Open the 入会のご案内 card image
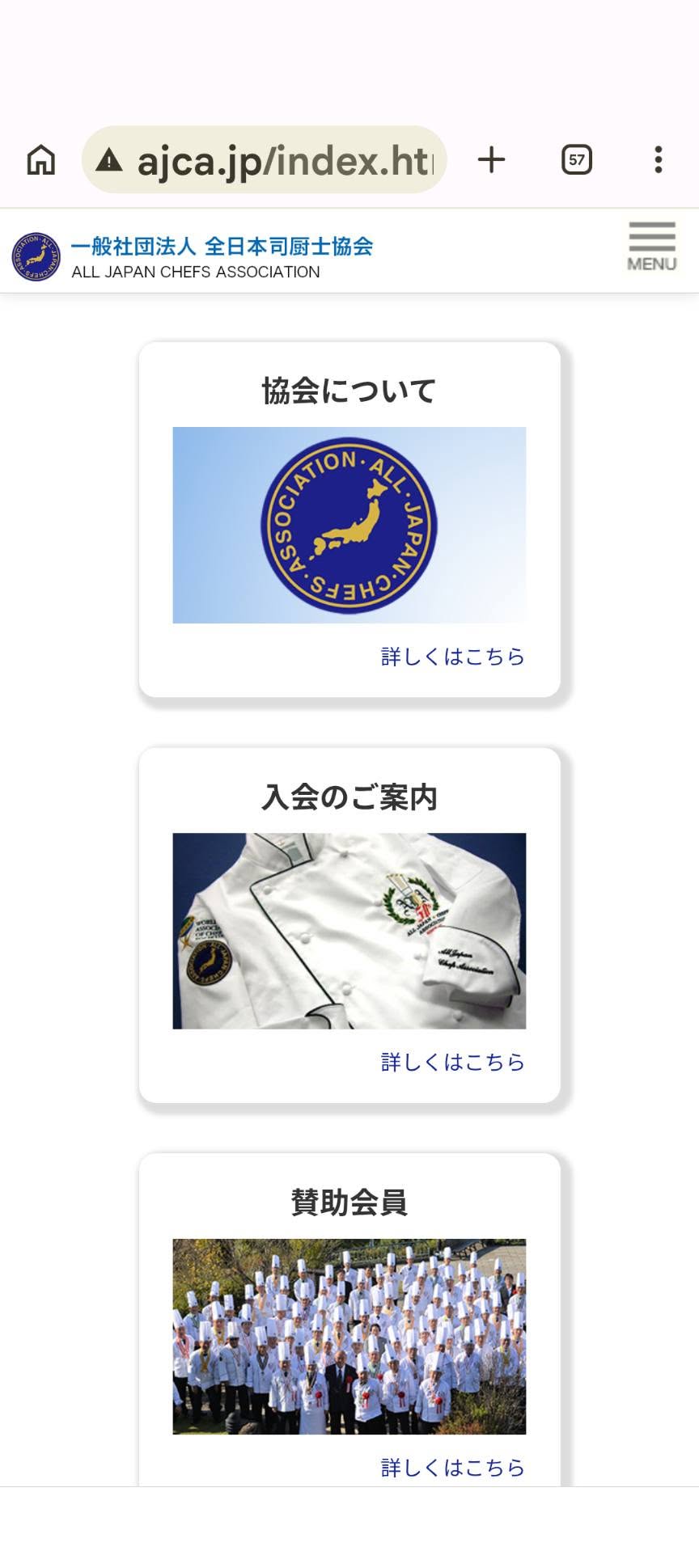The width and height of the screenshot is (699, 1568). pyautogui.click(x=349, y=931)
